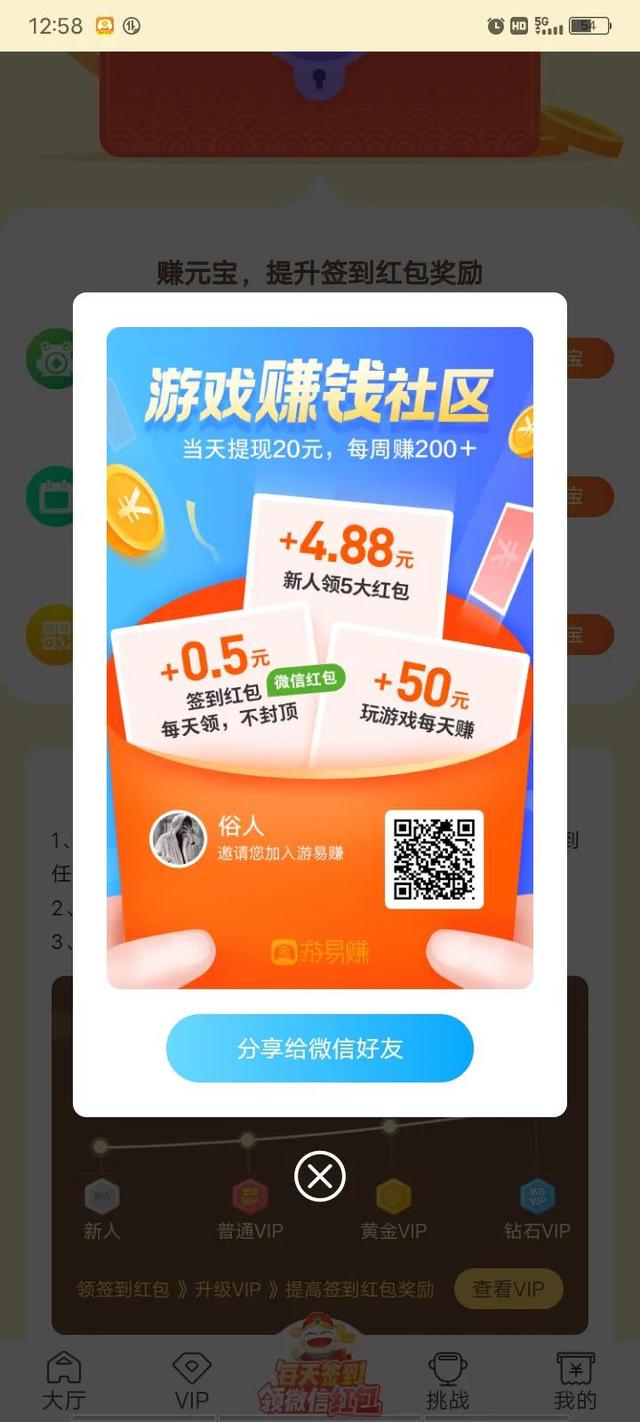Open the 我的 tab

coord(575,1380)
